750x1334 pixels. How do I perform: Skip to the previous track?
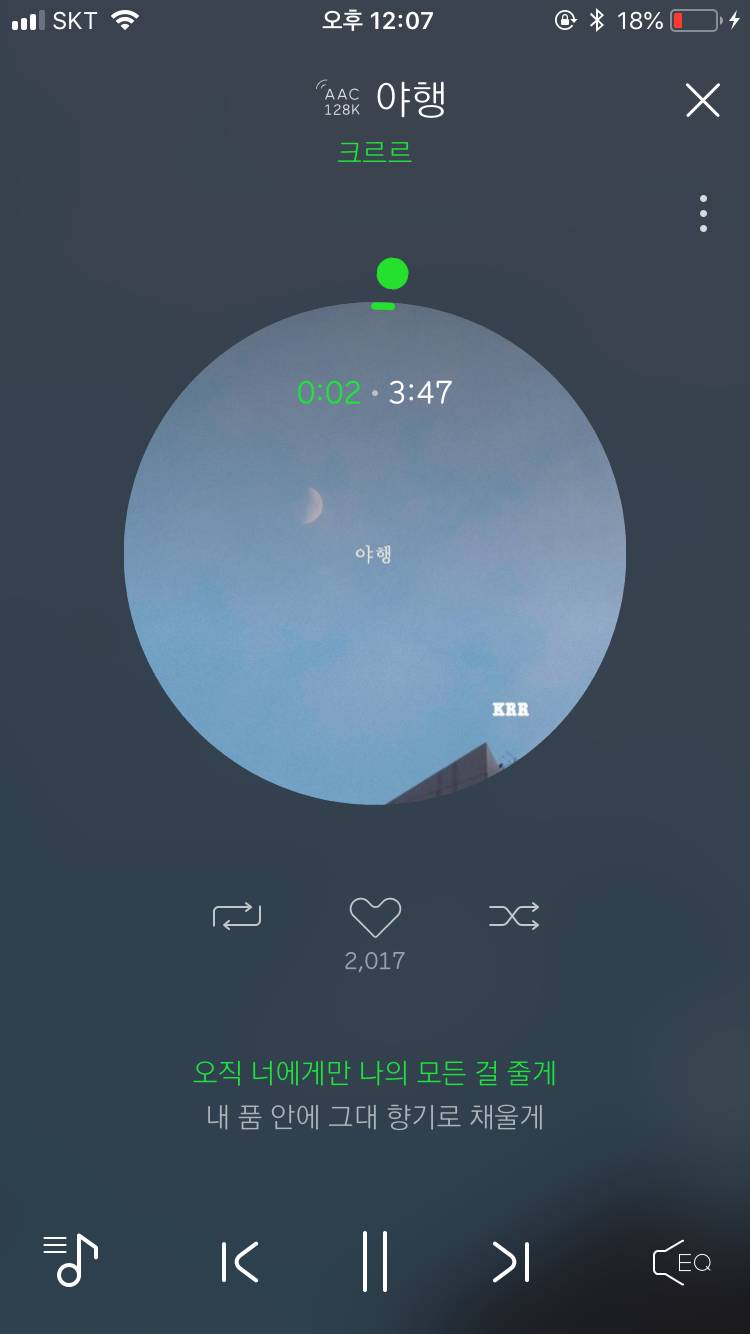(x=240, y=1261)
